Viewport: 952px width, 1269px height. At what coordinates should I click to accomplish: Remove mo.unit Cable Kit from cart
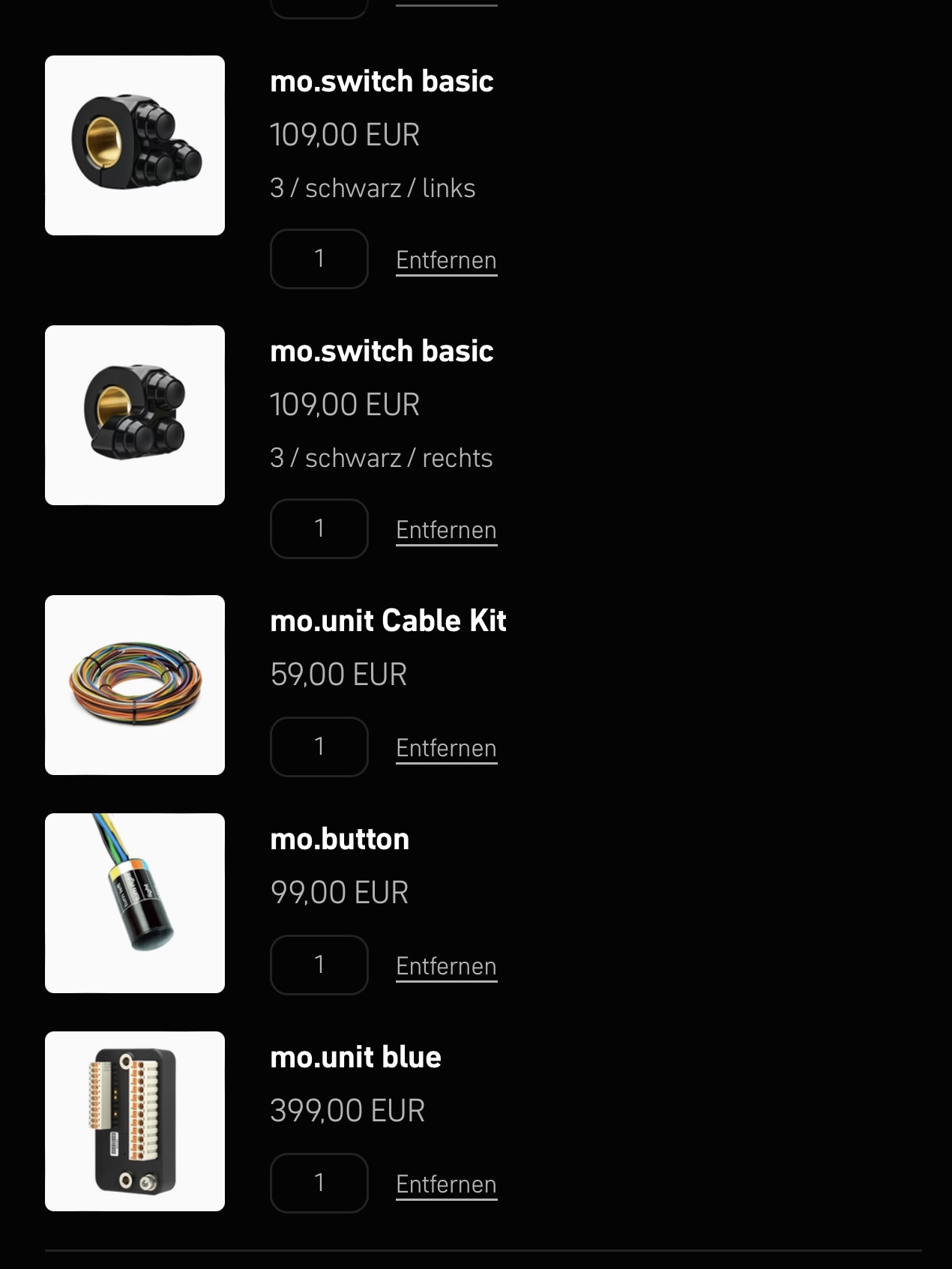click(x=446, y=748)
